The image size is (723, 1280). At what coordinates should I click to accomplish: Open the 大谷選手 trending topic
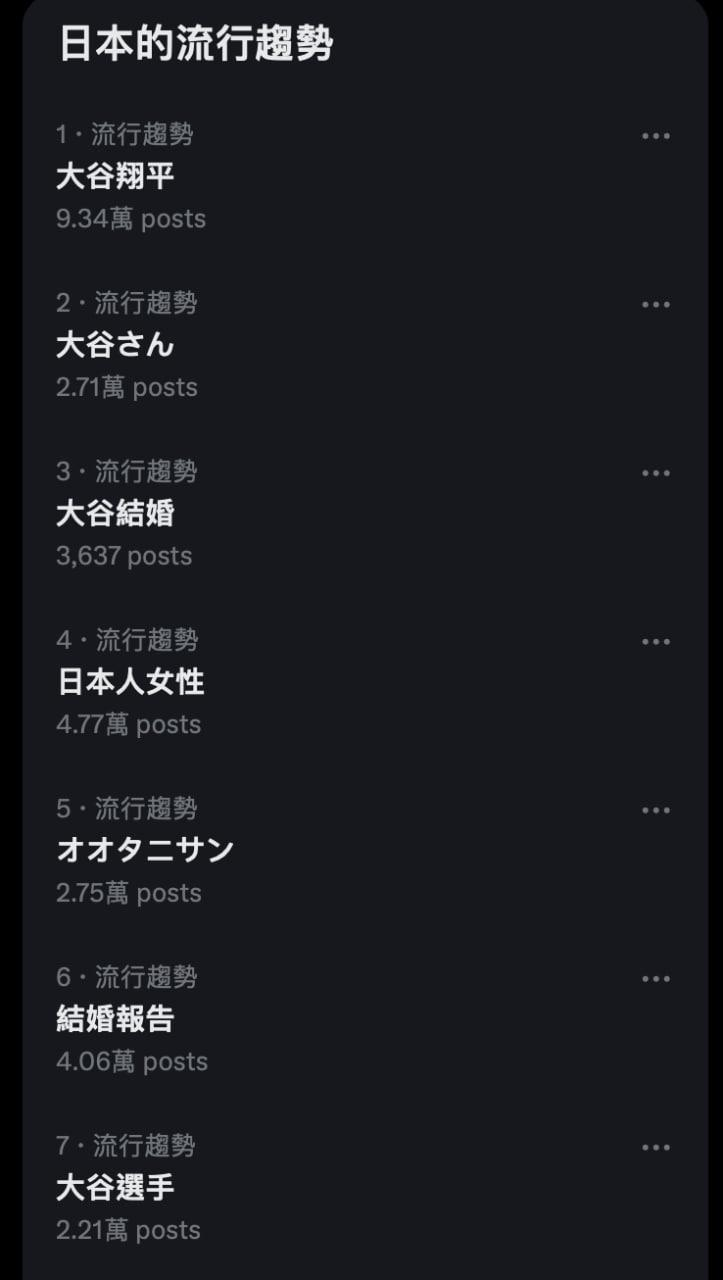point(116,1188)
